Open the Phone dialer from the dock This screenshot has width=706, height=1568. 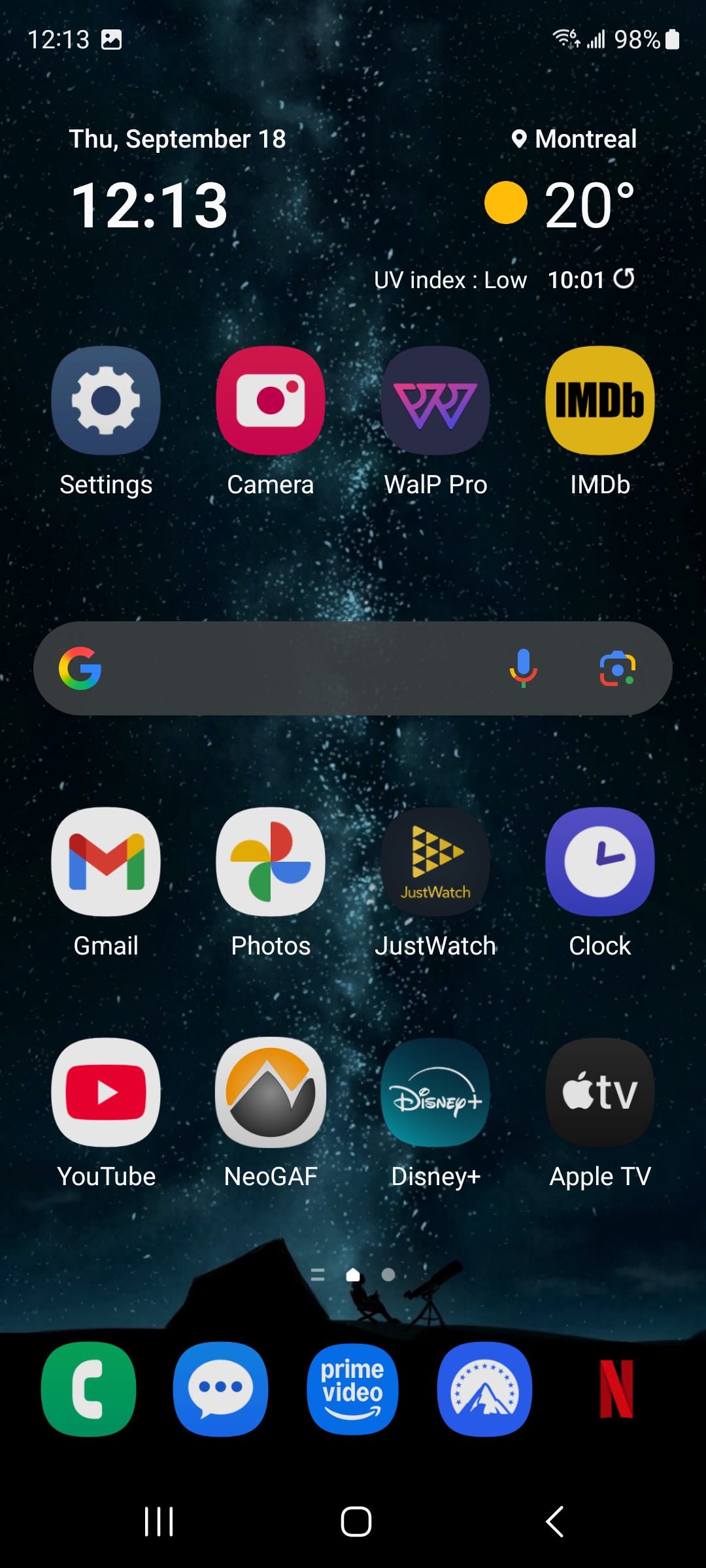pyautogui.click(x=89, y=1389)
